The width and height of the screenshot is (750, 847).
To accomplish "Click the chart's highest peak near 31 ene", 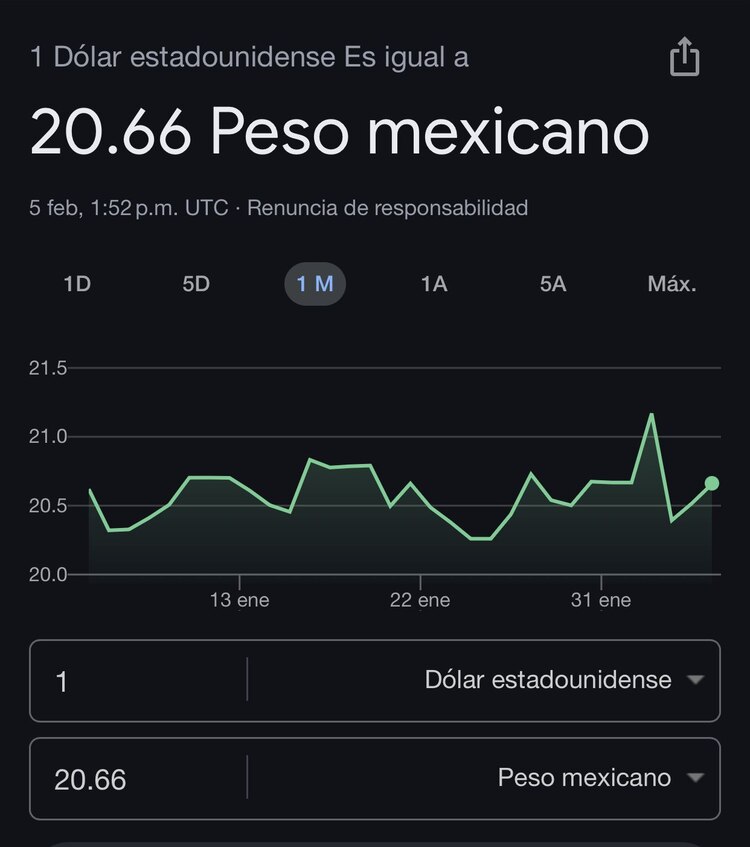I will click(650, 414).
